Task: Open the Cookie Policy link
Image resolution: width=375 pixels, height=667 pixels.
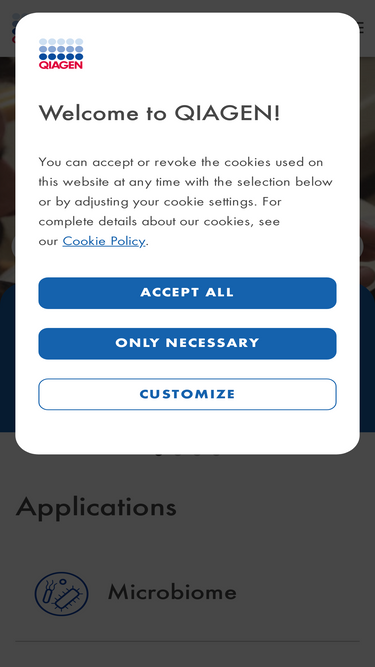Action: [x=104, y=241]
